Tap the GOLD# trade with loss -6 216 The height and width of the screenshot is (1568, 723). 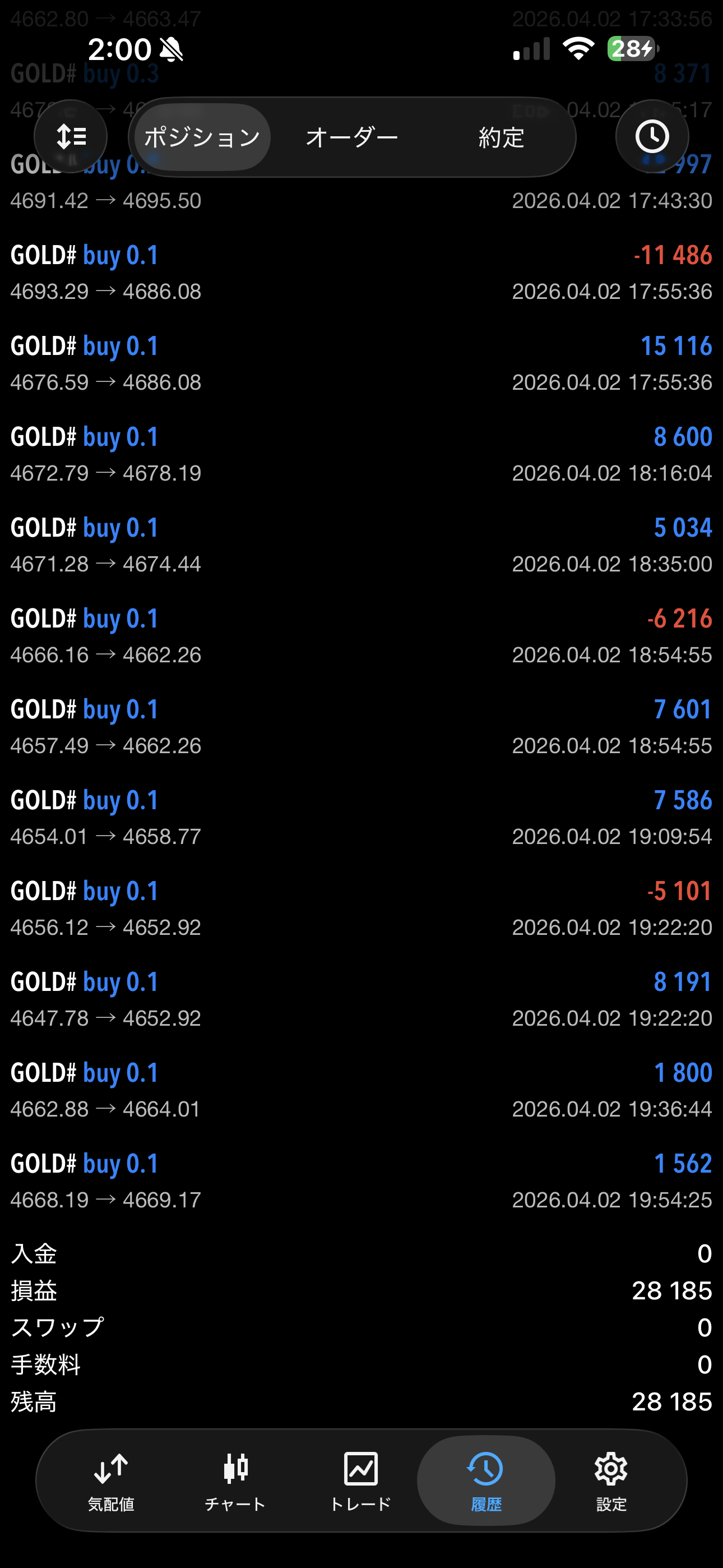point(361,636)
